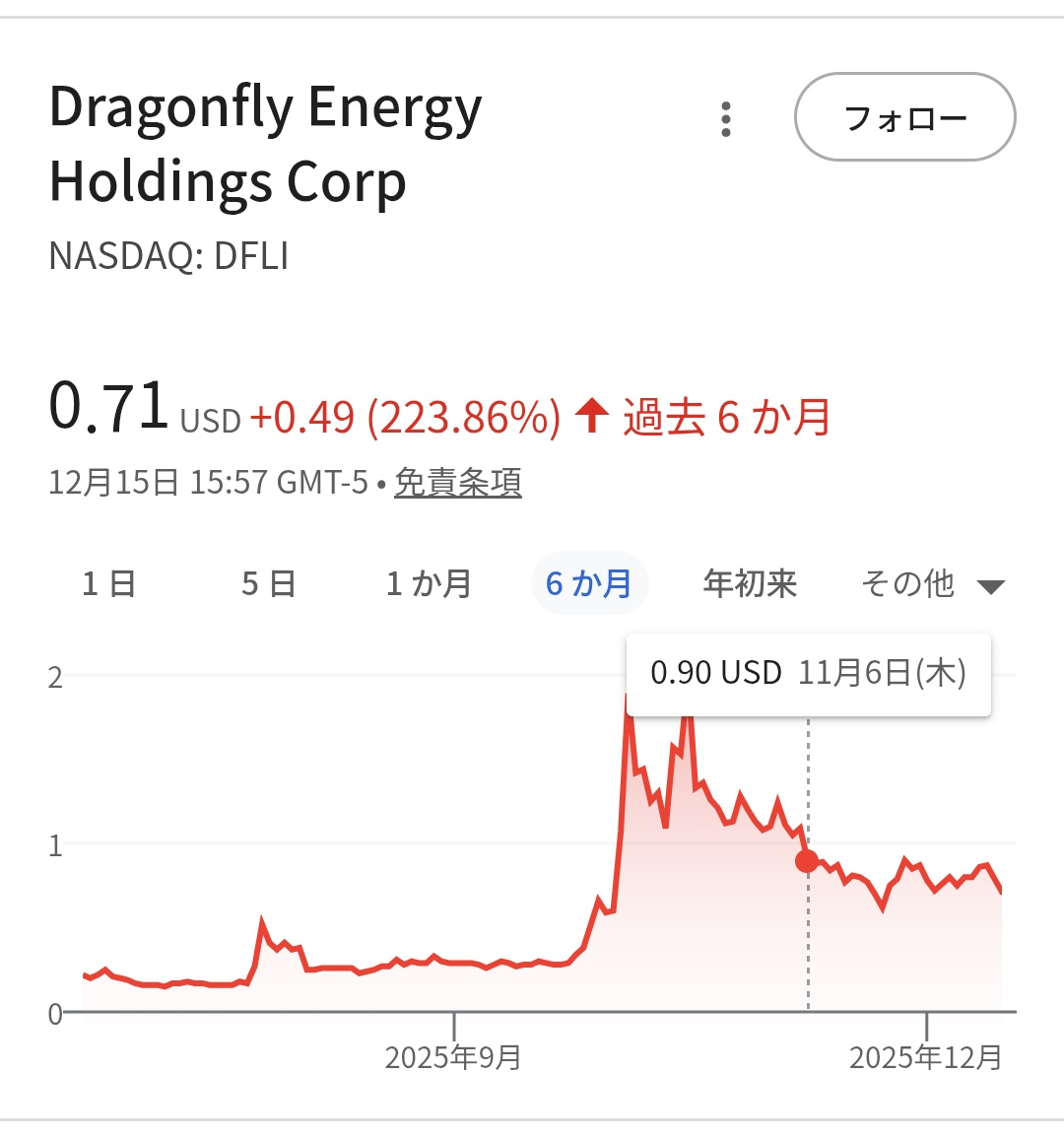Switch to the 5日 chart range
Image resolution: width=1064 pixels, height=1139 pixels.
[268, 583]
